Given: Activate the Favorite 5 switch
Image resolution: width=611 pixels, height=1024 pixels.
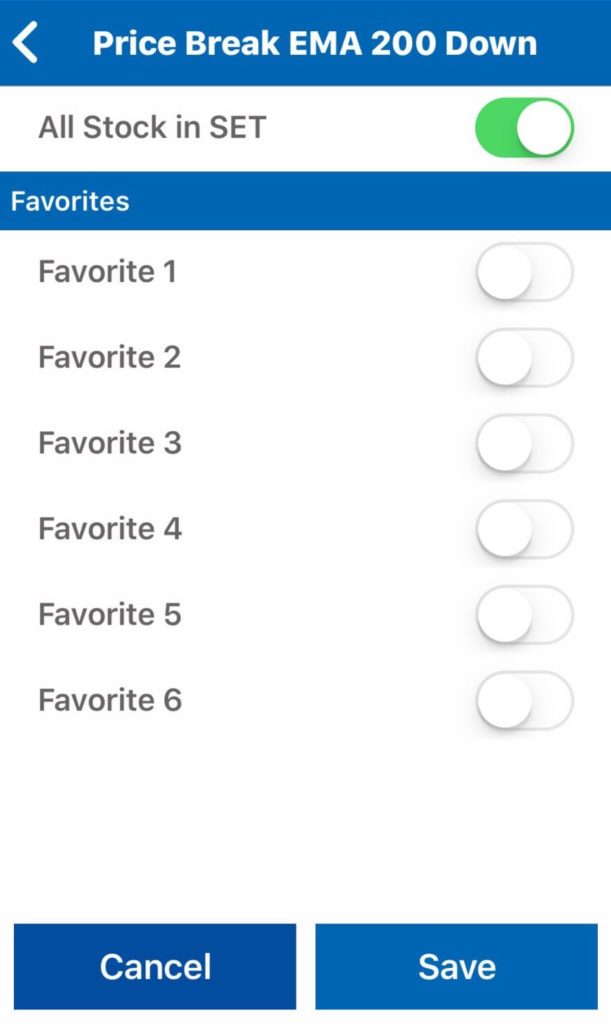Looking at the screenshot, I should tap(524, 614).
